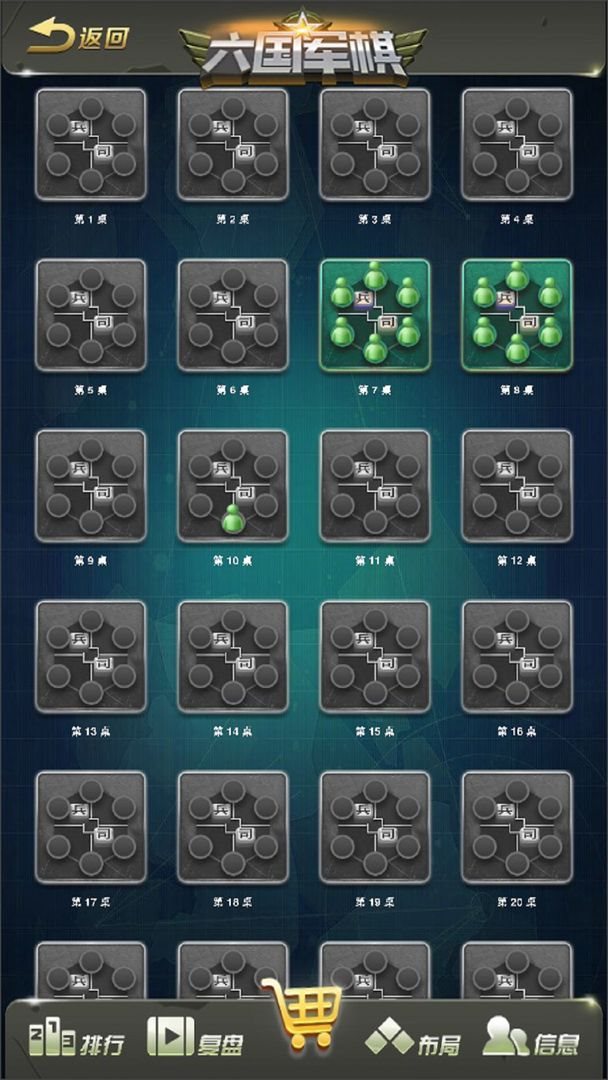
Task: Open the 复盘 replay tab
Action: [196, 1040]
